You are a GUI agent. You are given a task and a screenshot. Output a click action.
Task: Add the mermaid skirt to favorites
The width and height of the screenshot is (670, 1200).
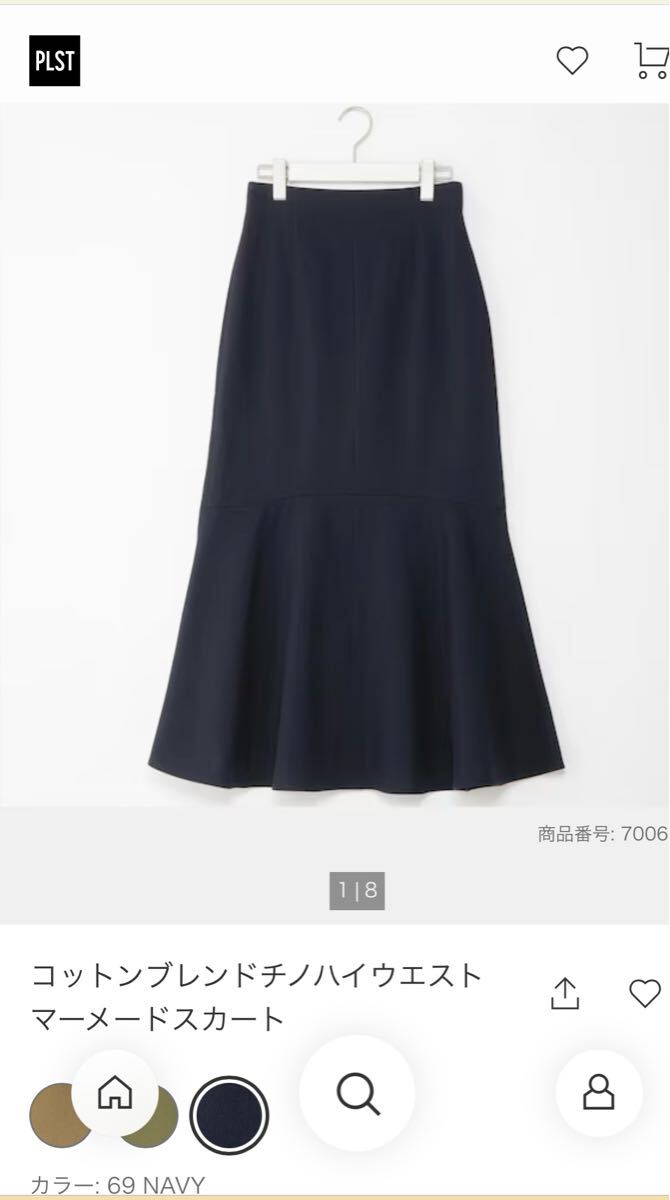[x=645, y=993]
